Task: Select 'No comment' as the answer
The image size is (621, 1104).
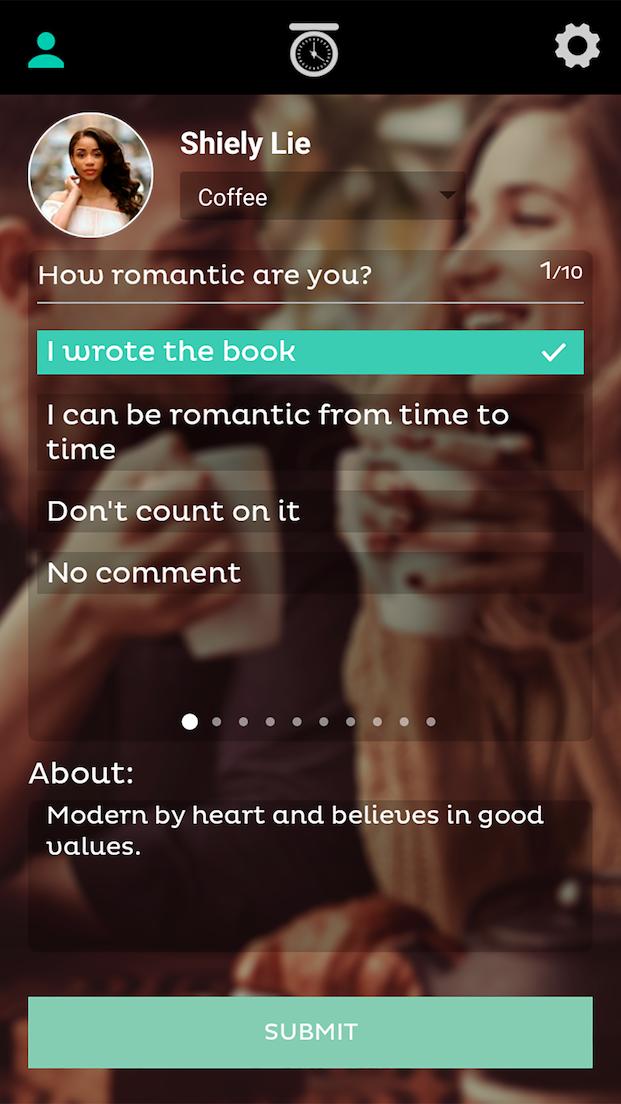Action: (x=310, y=573)
